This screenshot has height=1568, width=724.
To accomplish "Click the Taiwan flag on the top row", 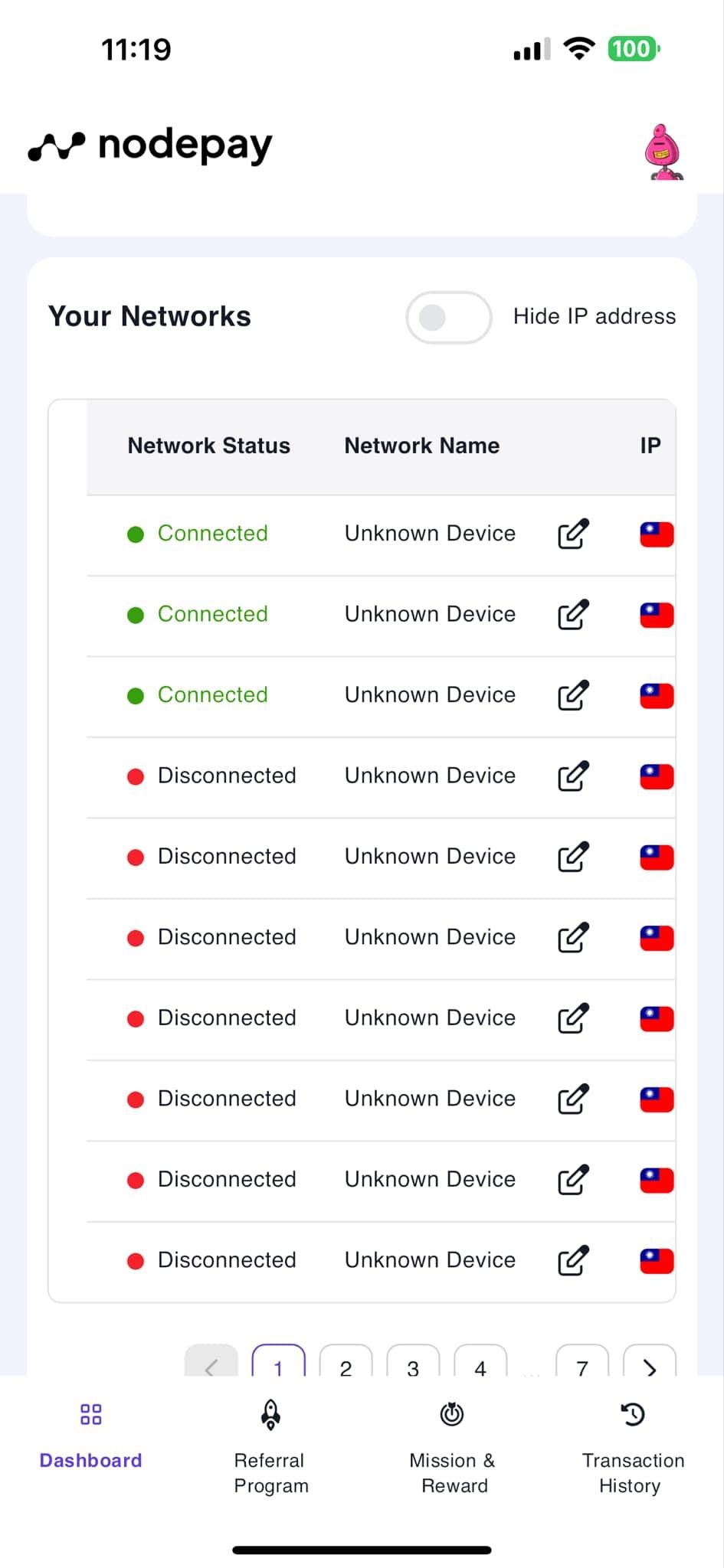I will pos(655,534).
